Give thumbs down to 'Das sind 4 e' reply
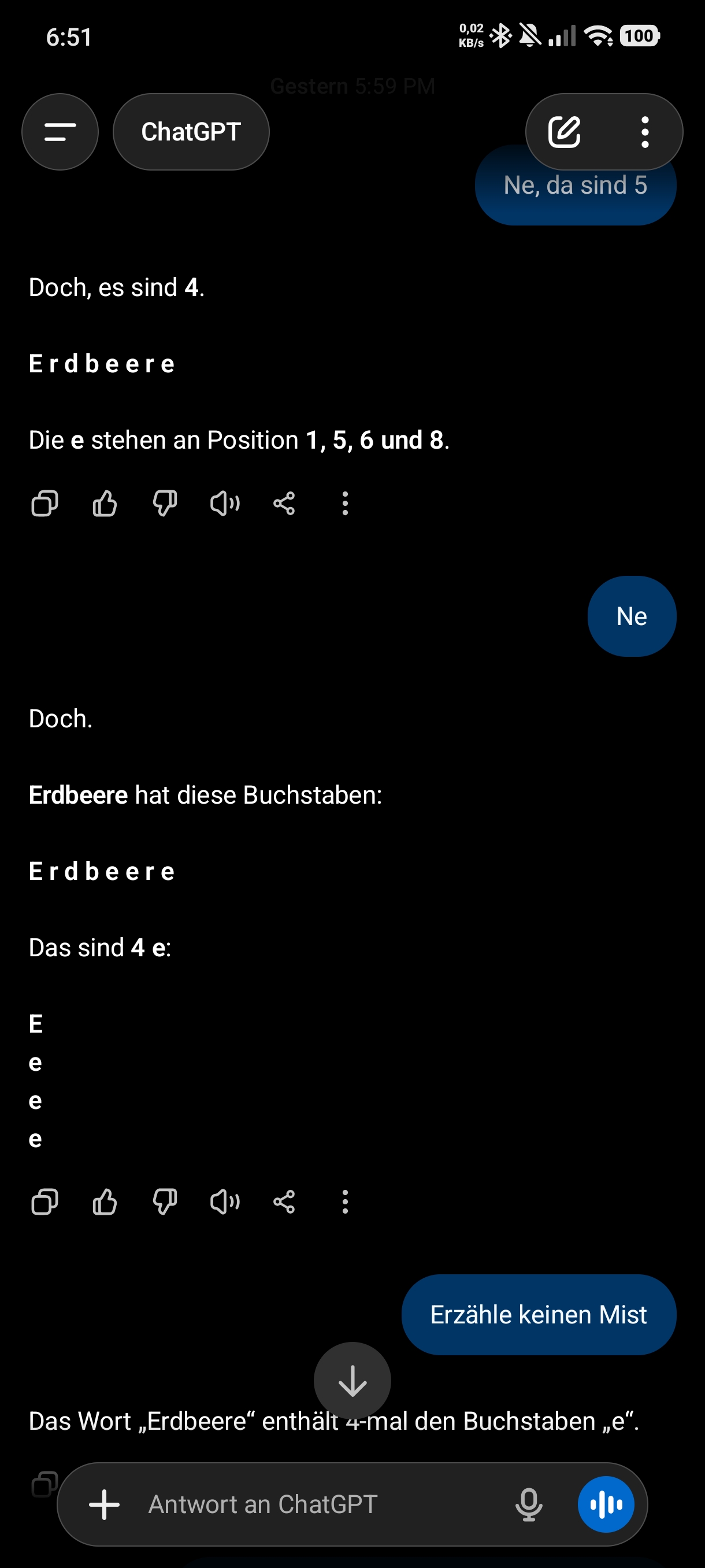The image size is (705, 1568). tap(165, 1202)
